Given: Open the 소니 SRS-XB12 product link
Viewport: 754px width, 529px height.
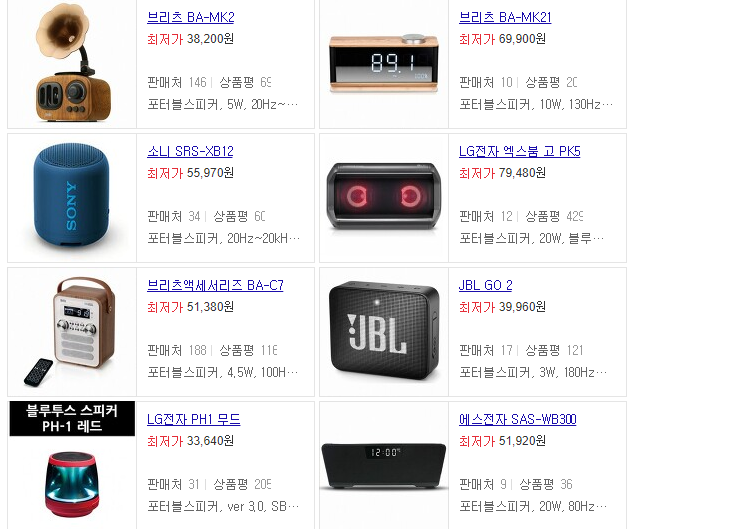Looking at the screenshot, I should coord(190,151).
